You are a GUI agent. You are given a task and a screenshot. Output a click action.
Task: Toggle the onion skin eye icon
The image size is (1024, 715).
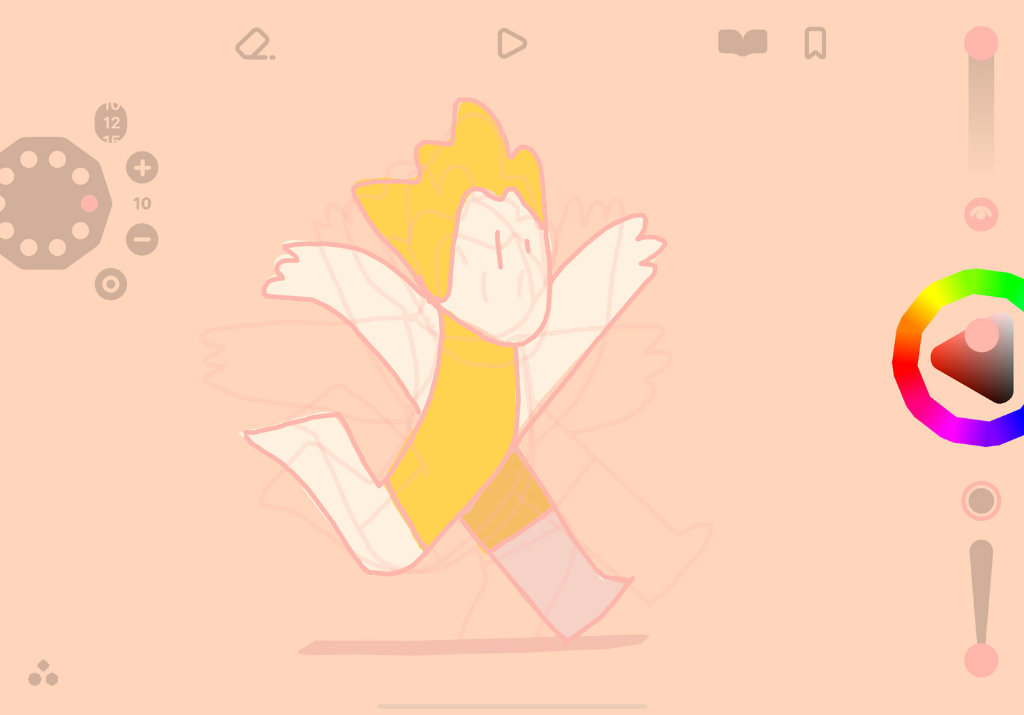(981, 214)
